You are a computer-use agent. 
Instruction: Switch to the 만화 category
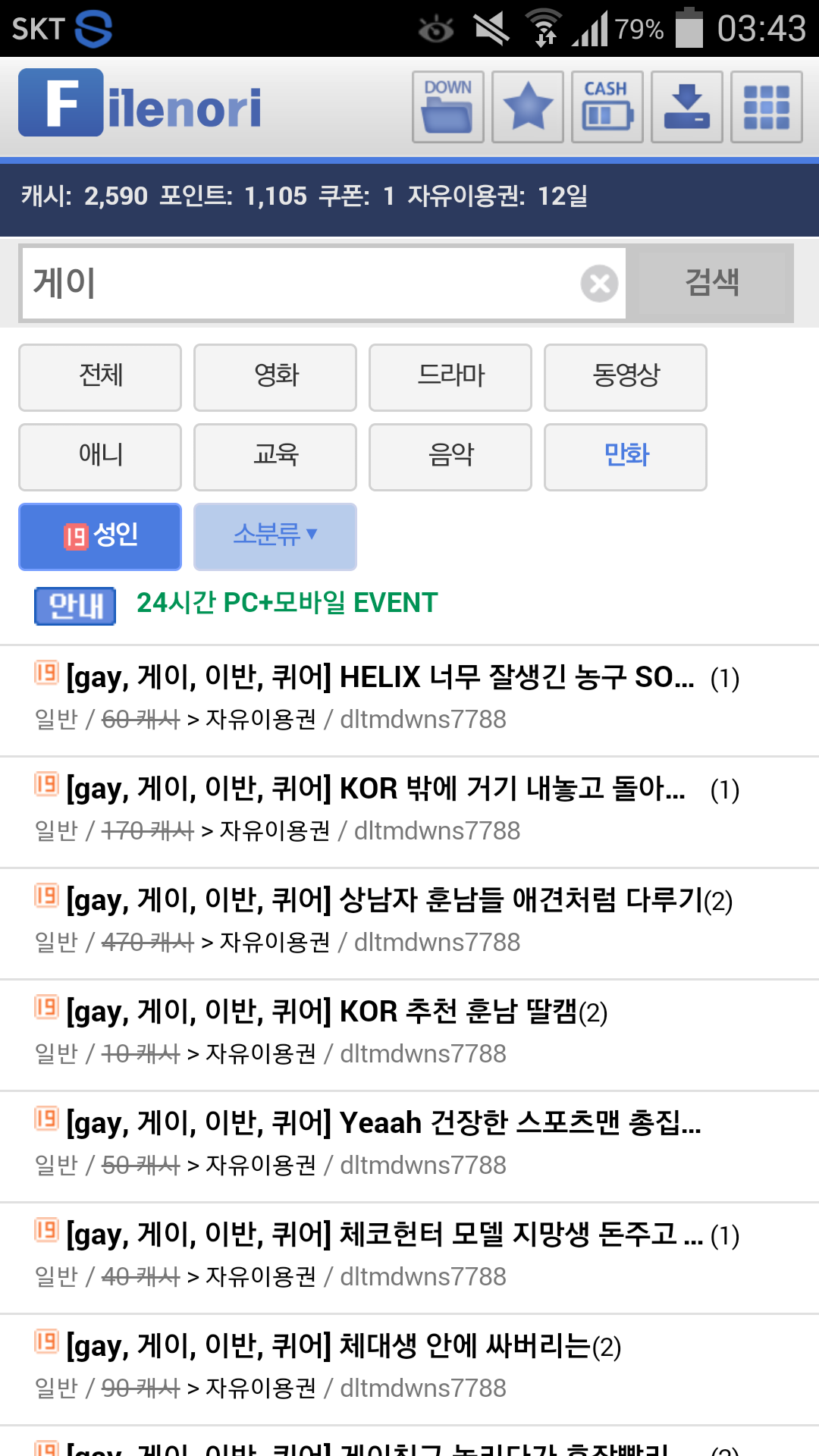(x=626, y=457)
